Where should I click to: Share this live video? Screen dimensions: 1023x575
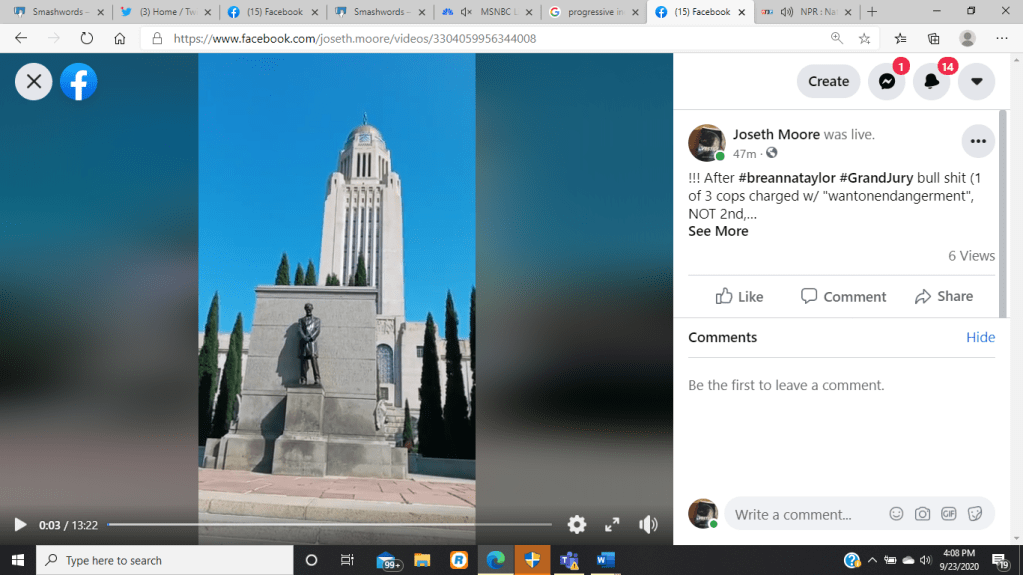pos(943,296)
